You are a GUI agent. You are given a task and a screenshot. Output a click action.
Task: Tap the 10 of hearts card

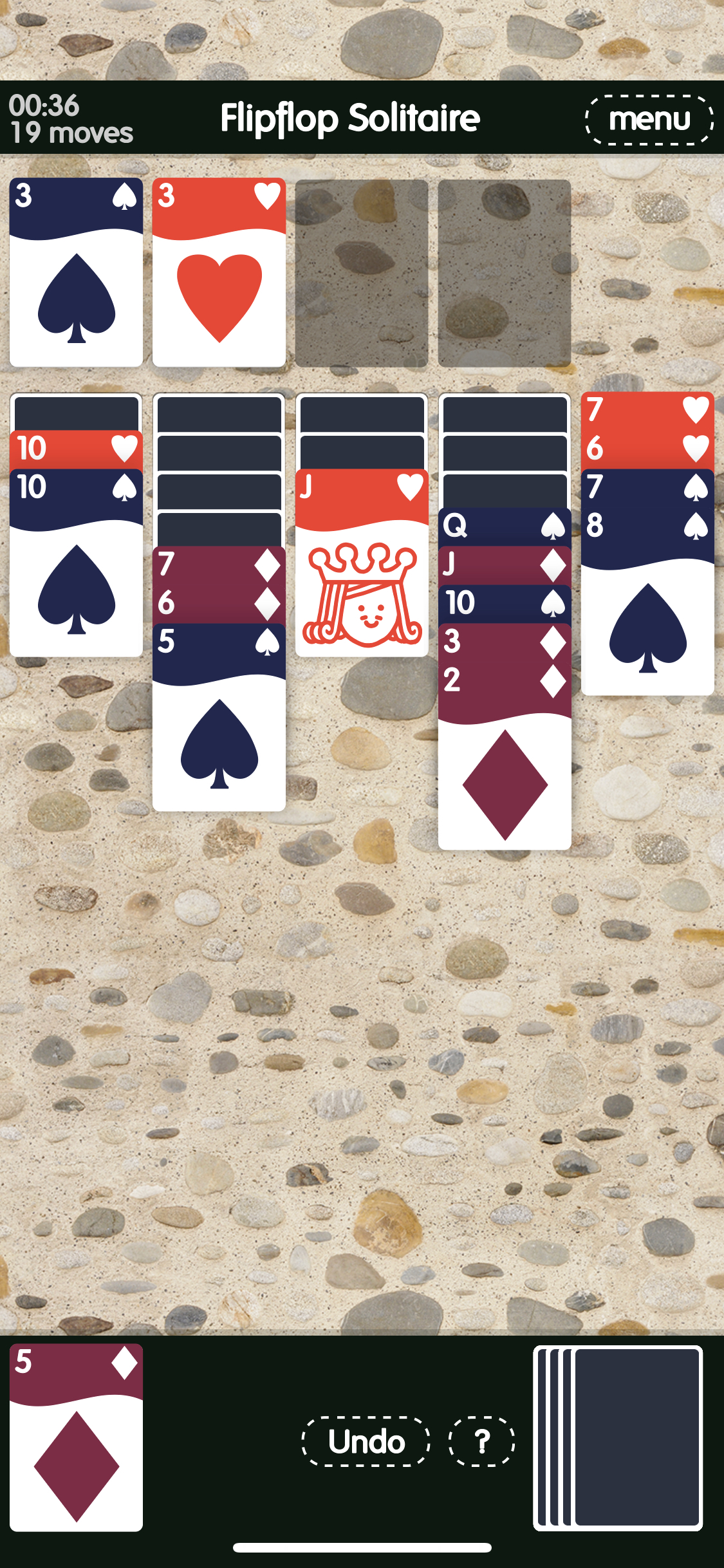coord(76,449)
